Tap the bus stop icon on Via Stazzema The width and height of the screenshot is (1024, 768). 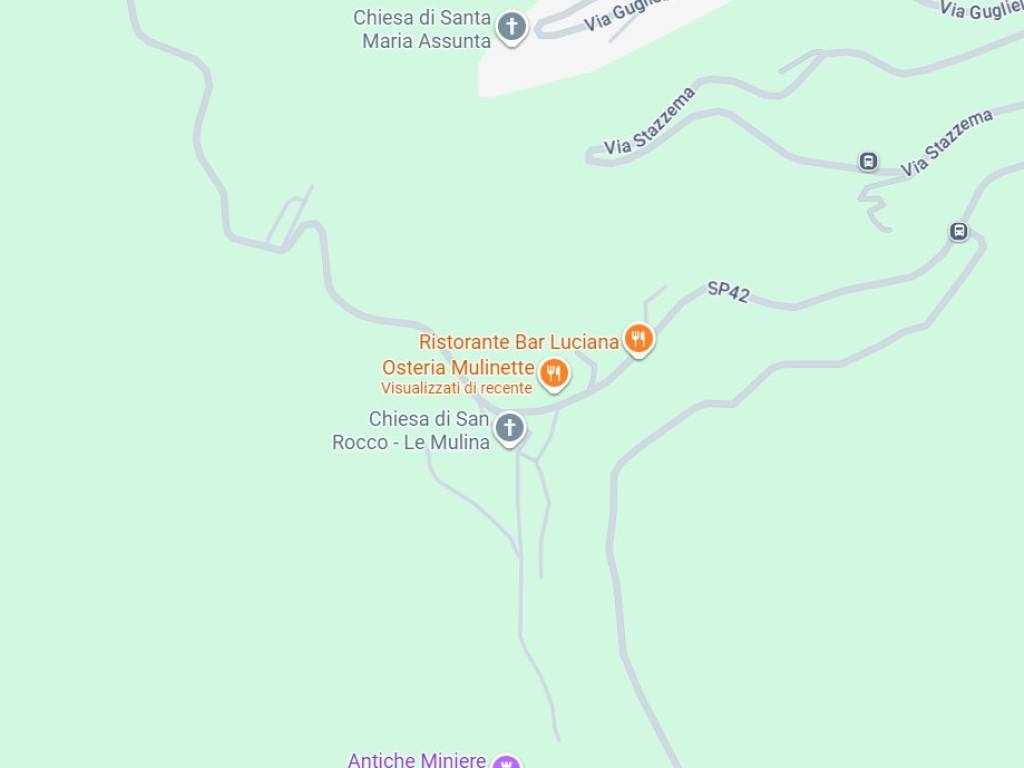(868, 161)
